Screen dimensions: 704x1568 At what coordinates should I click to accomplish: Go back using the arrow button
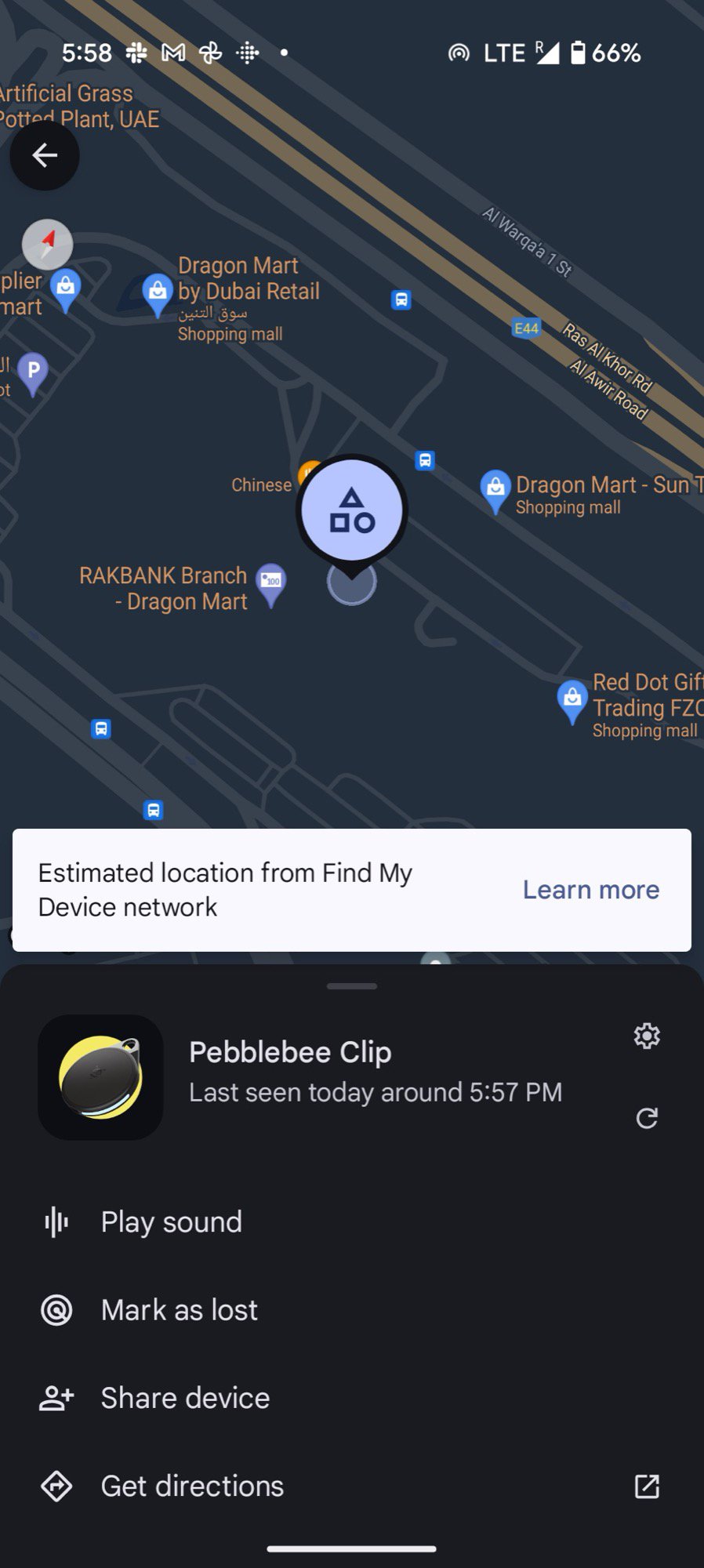45,155
